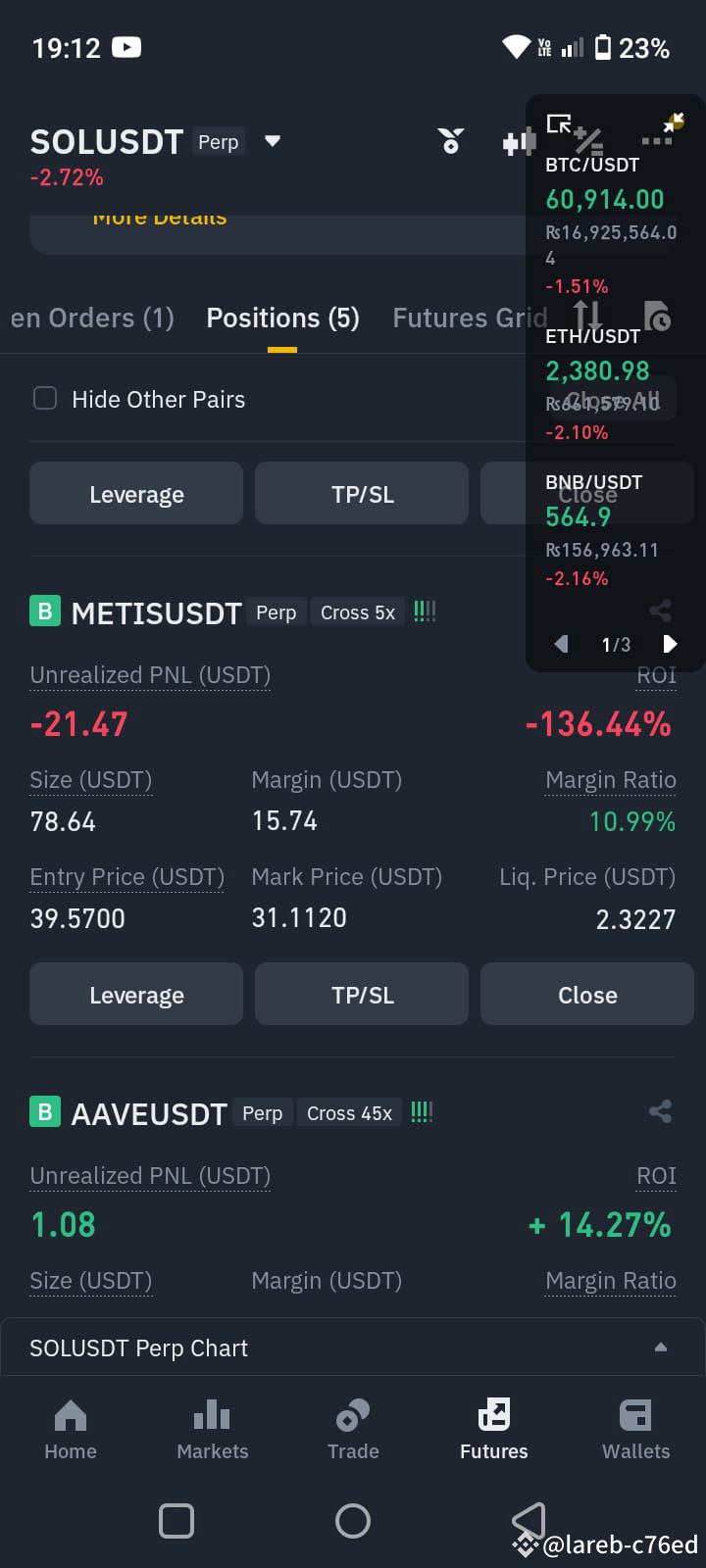Image resolution: width=706 pixels, height=1568 pixels.
Task: Open the transfer icon above ETH/USDT
Action: click(586, 316)
